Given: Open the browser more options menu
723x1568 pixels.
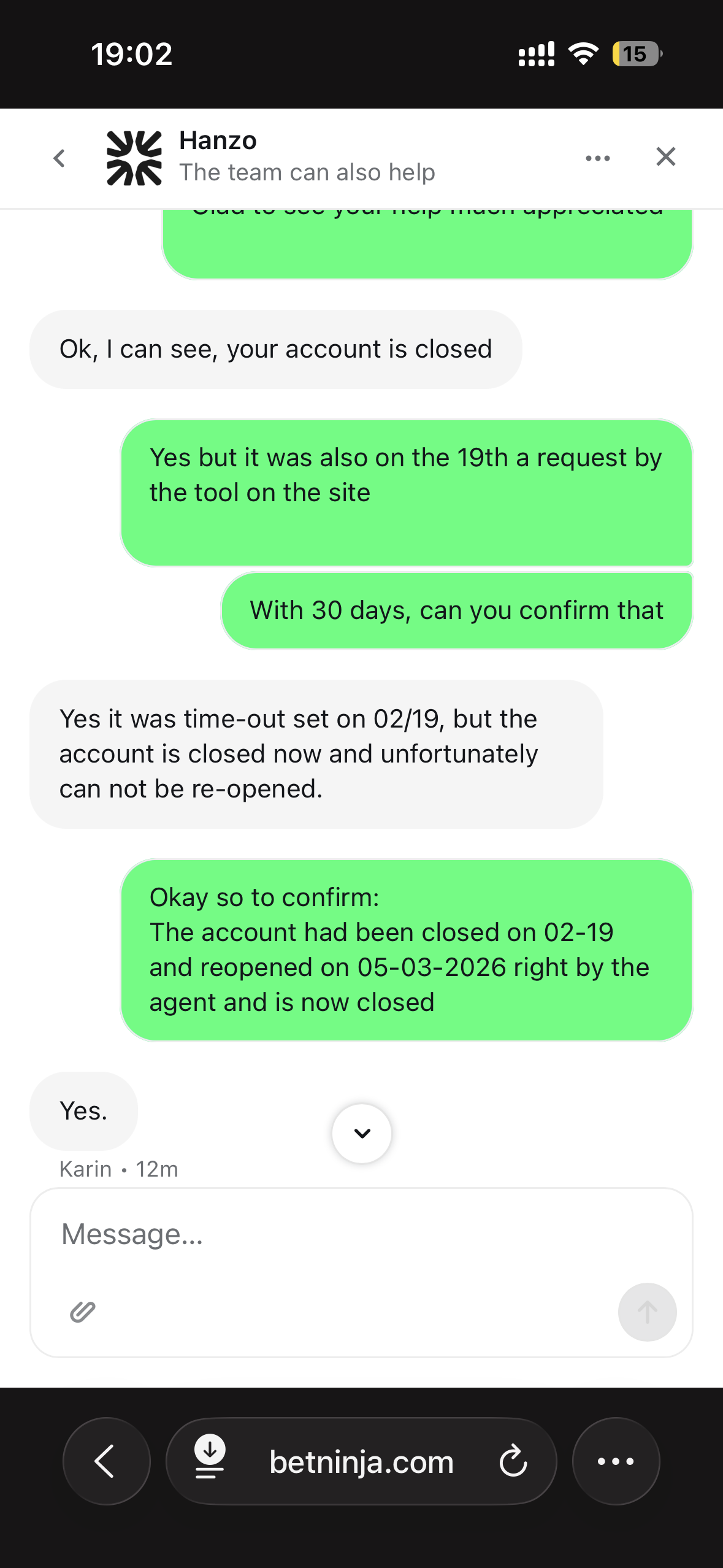Looking at the screenshot, I should tap(616, 1461).
